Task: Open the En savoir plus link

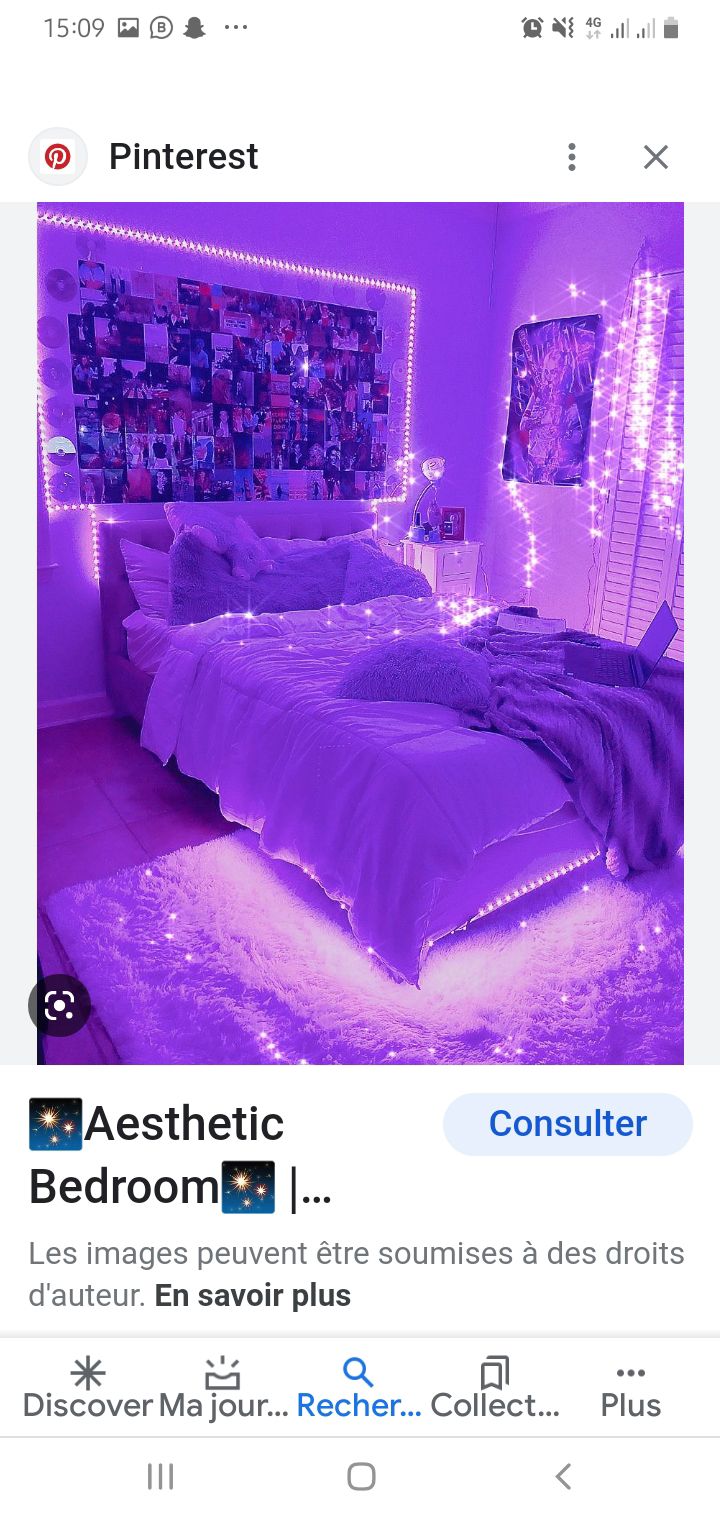Action: pos(252,1296)
